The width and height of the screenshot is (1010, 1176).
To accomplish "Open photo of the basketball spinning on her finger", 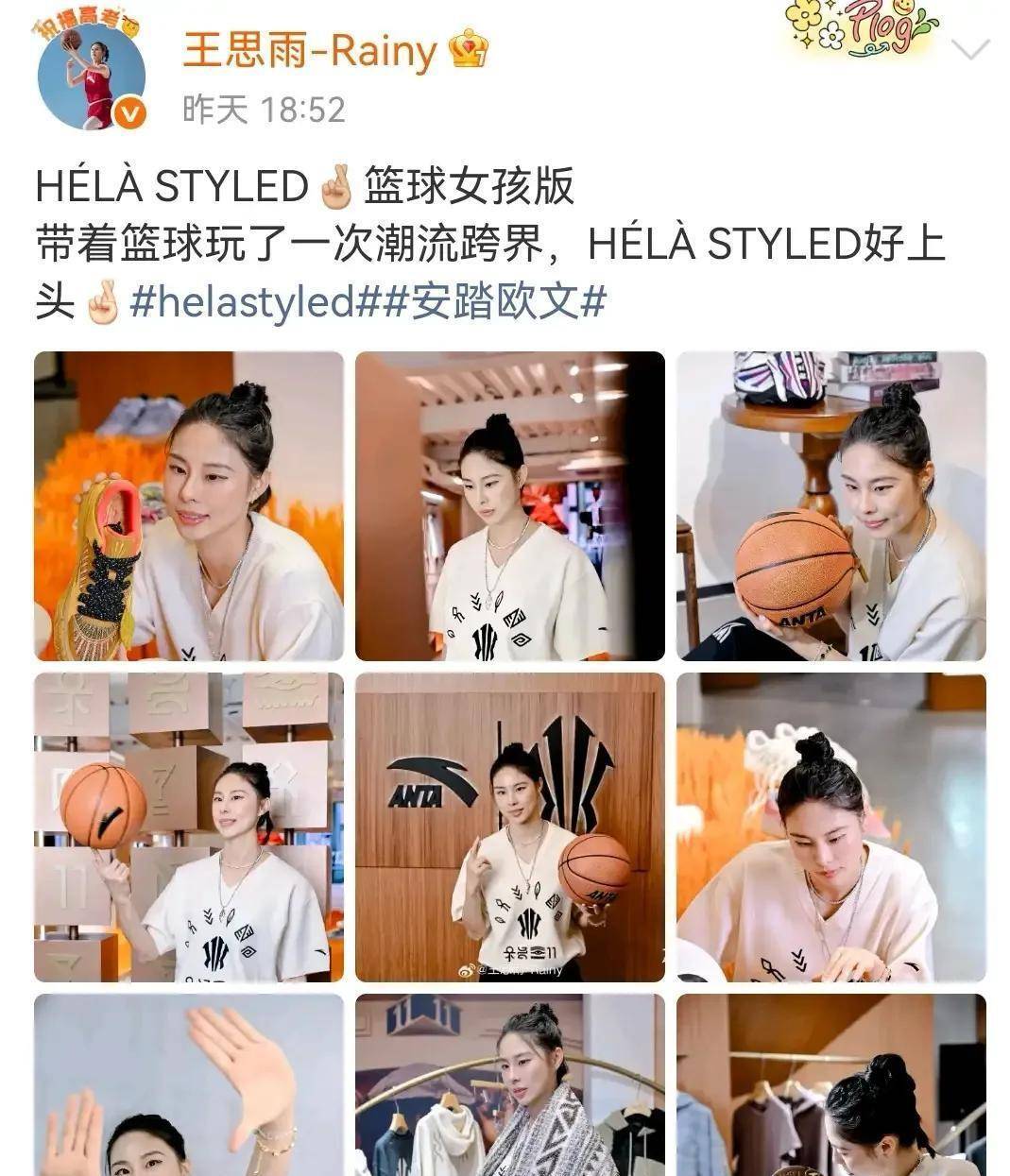I will coord(189,827).
